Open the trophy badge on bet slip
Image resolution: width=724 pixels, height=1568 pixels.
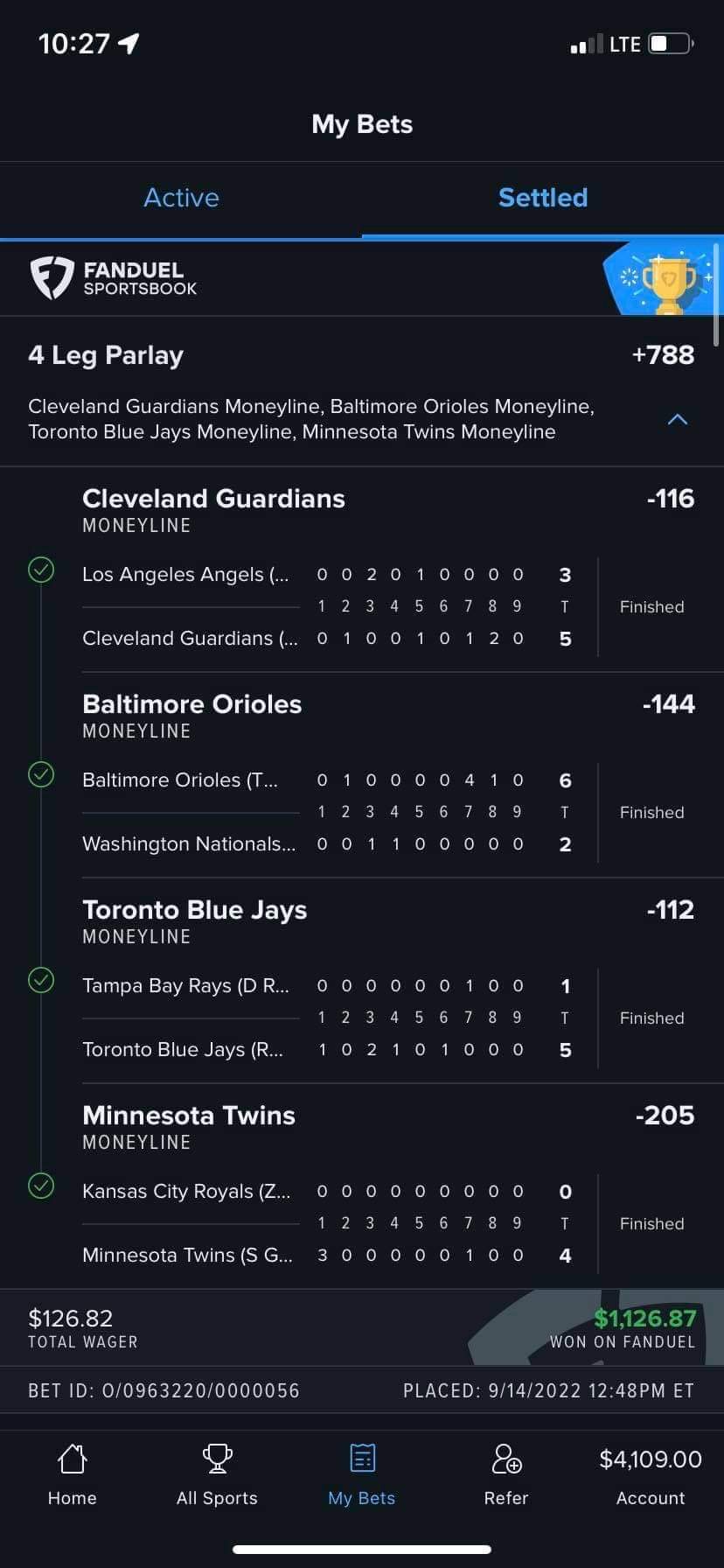pos(662,277)
